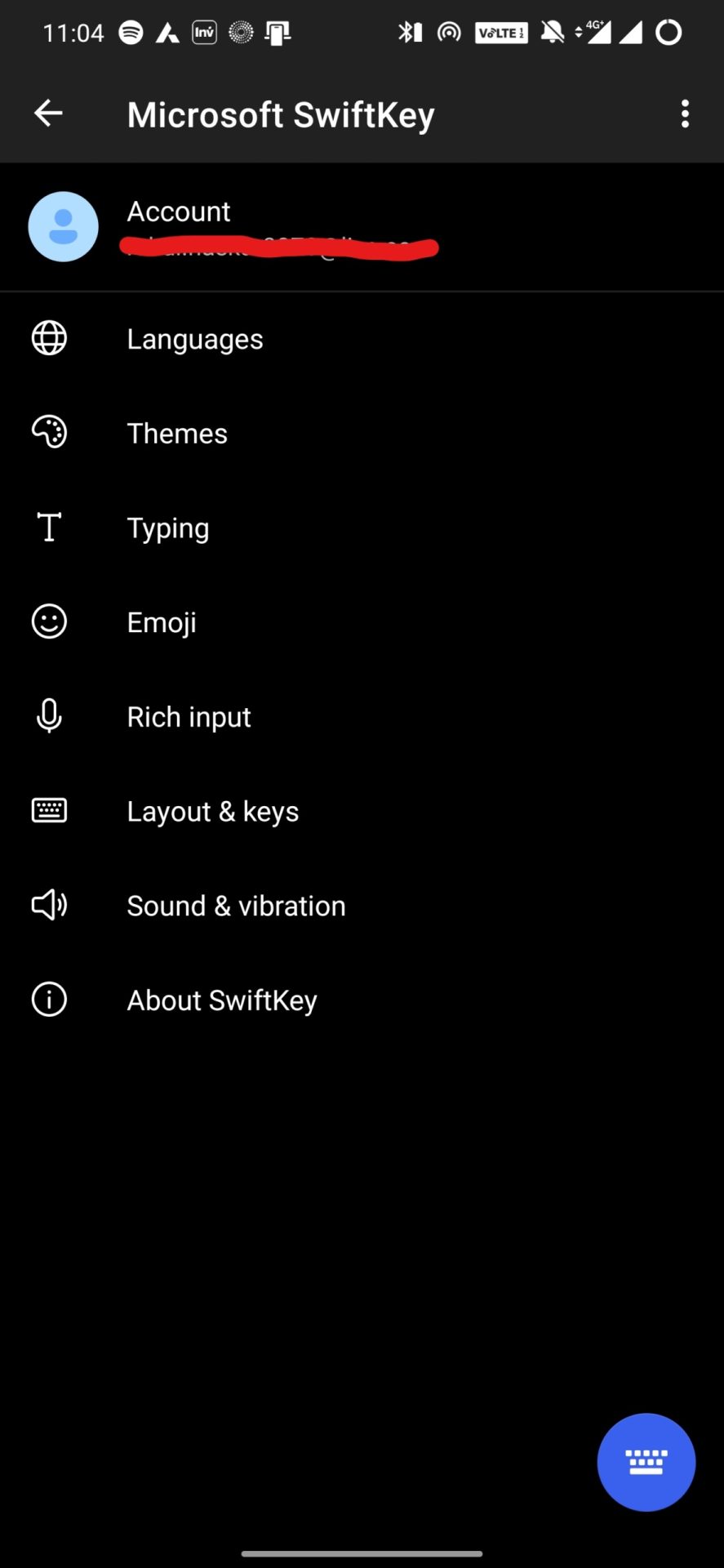Image resolution: width=724 pixels, height=1568 pixels.
Task: Open the three-dot overflow menu
Action: coord(685,114)
